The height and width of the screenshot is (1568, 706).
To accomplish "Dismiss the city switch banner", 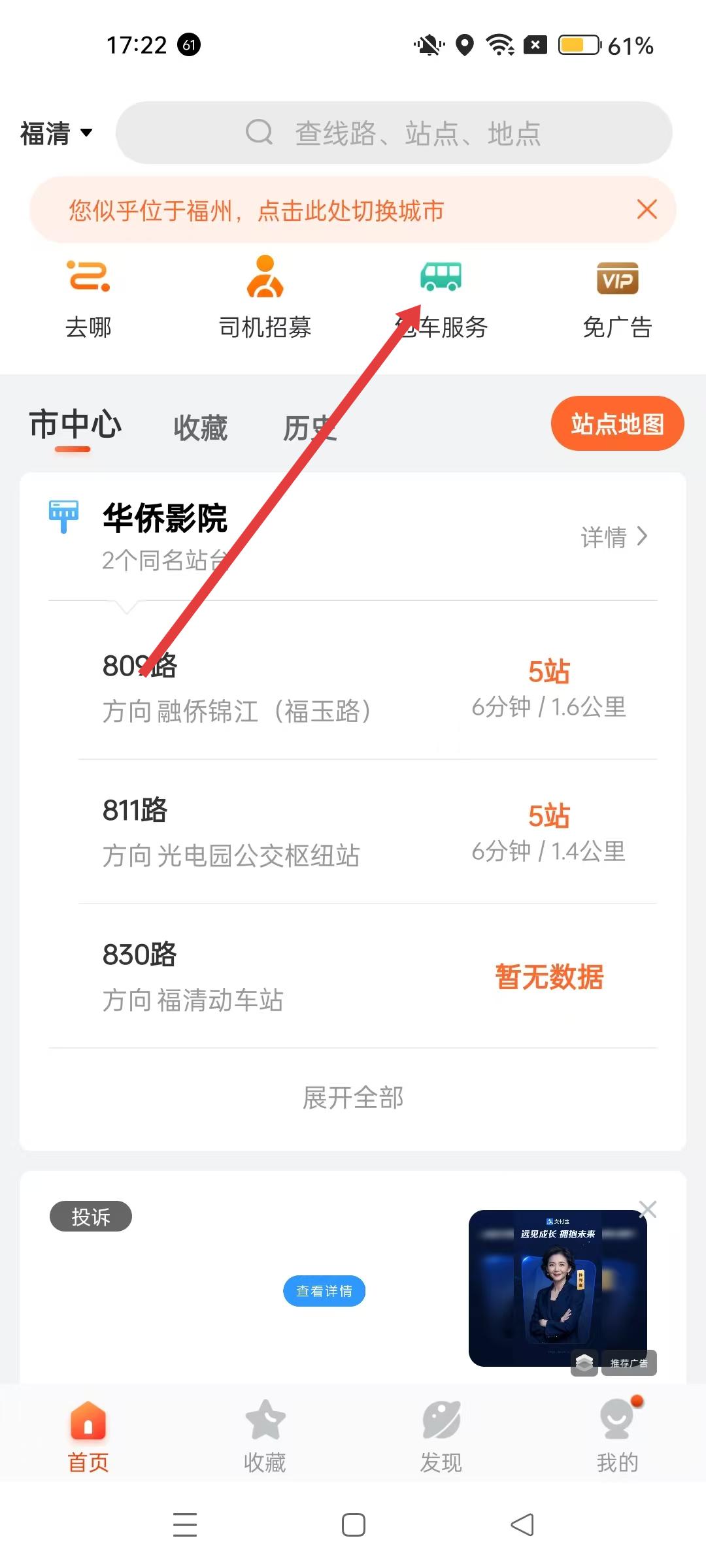I will (x=647, y=210).
